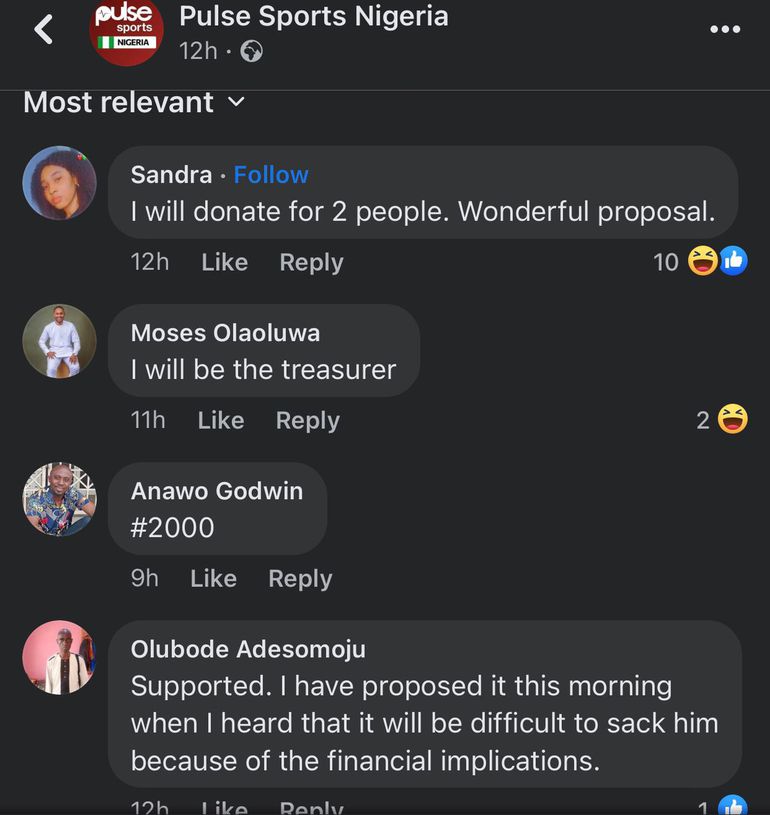This screenshot has height=815, width=770.
Task: Follow Sandra from her comment
Action: click(x=271, y=175)
